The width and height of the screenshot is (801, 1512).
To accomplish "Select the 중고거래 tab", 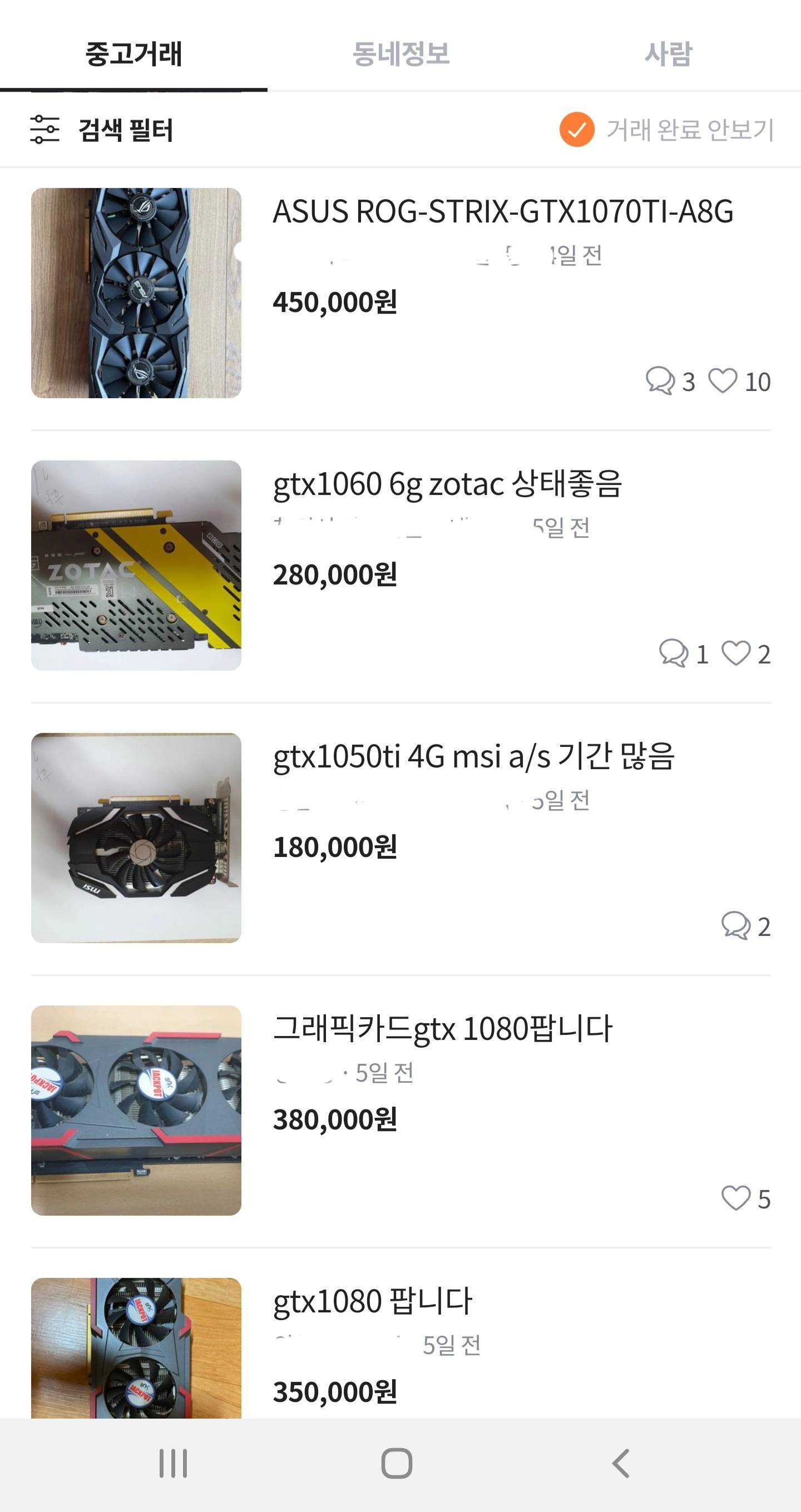I will coord(133,53).
